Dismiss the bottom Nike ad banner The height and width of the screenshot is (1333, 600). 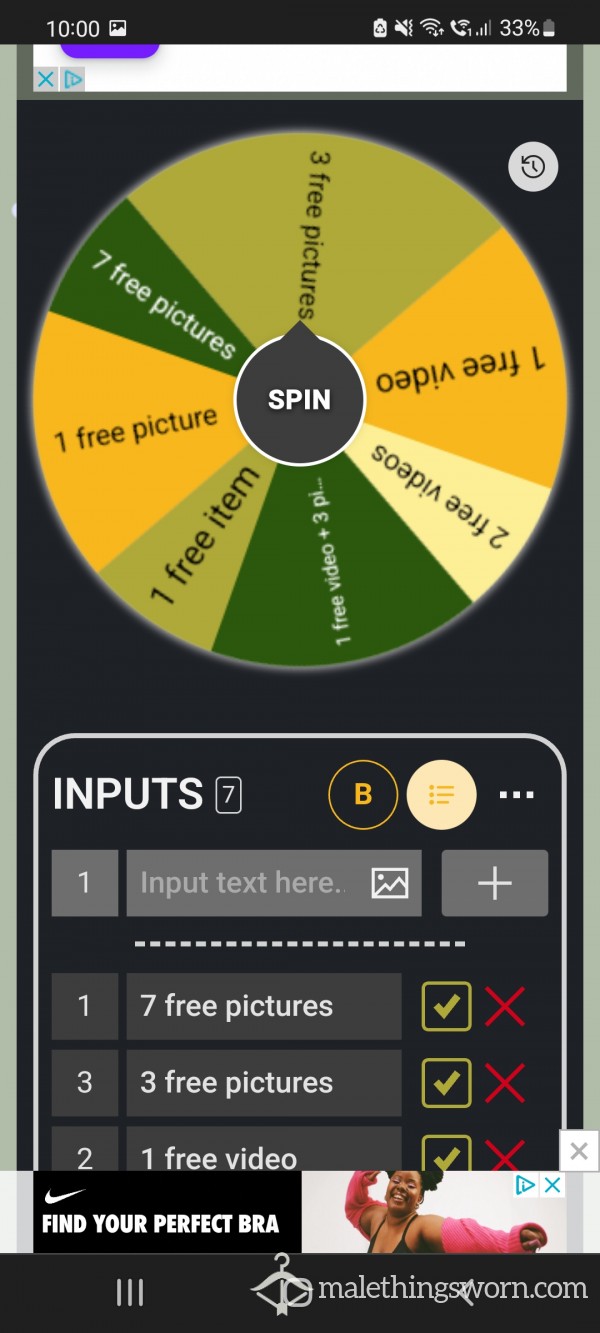tap(578, 1151)
